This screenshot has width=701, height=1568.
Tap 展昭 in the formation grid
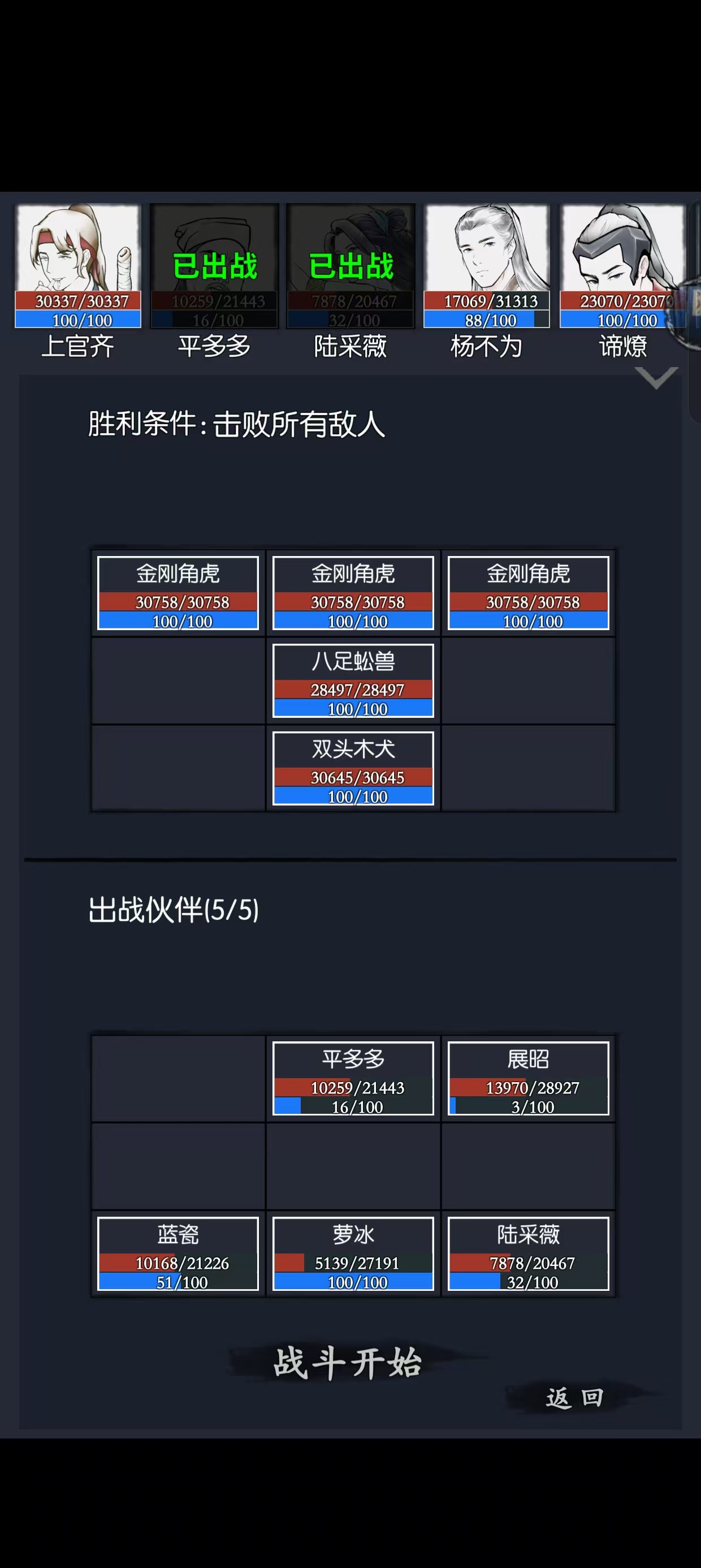[x=528, y=1078]
